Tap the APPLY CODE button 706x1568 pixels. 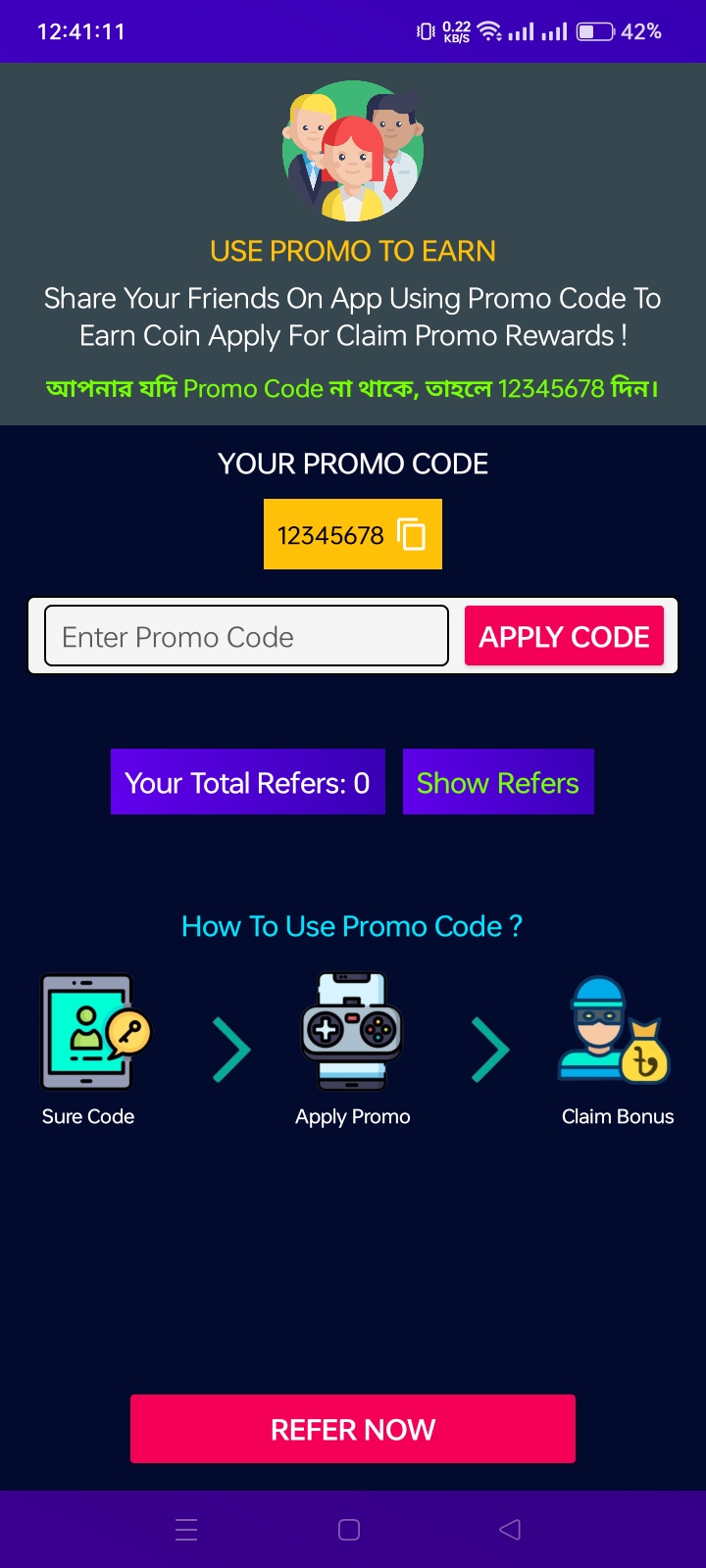click(564, 636)
